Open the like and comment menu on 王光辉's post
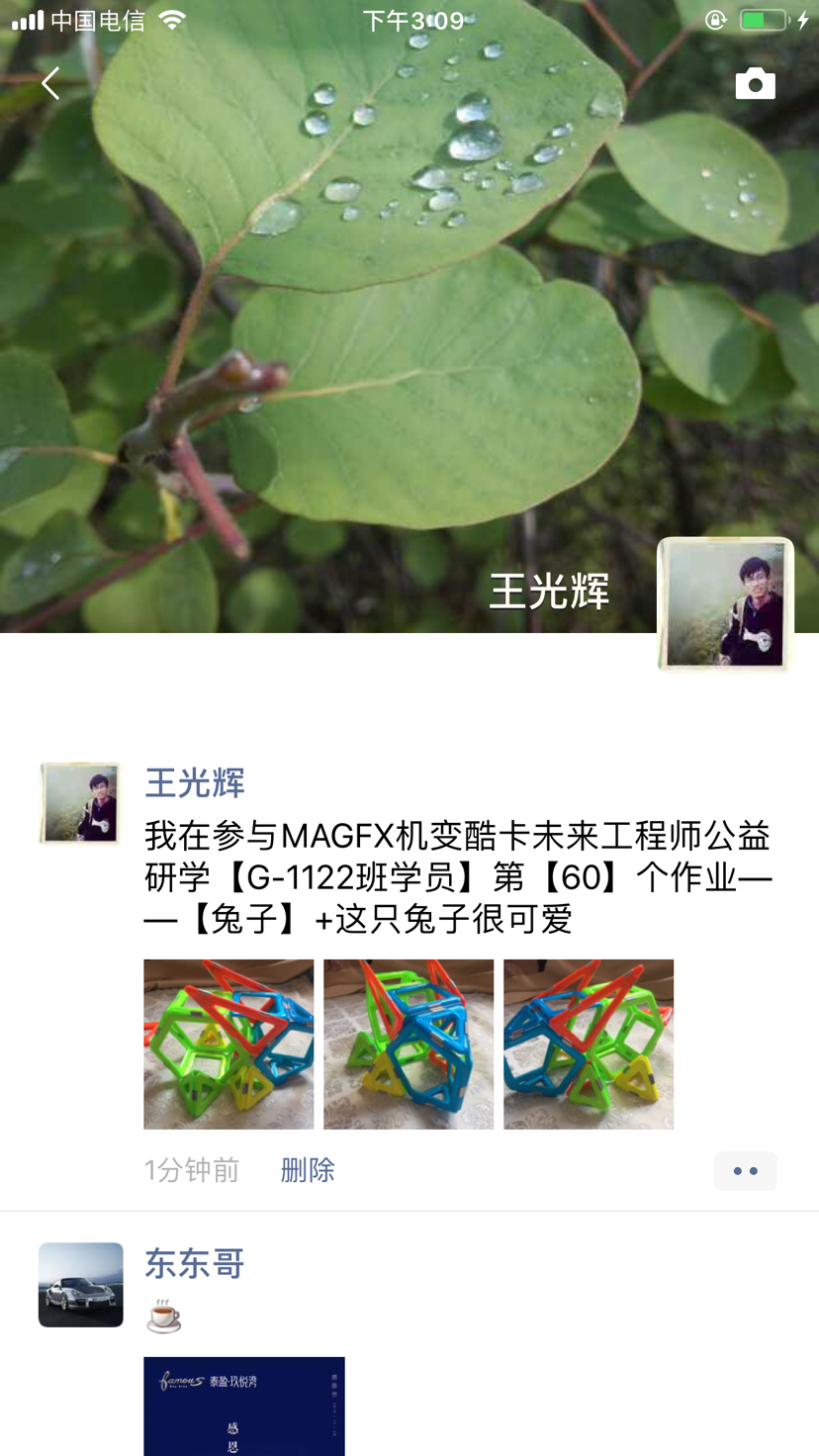The image size is (819, 1456). tap(745, 1171)
